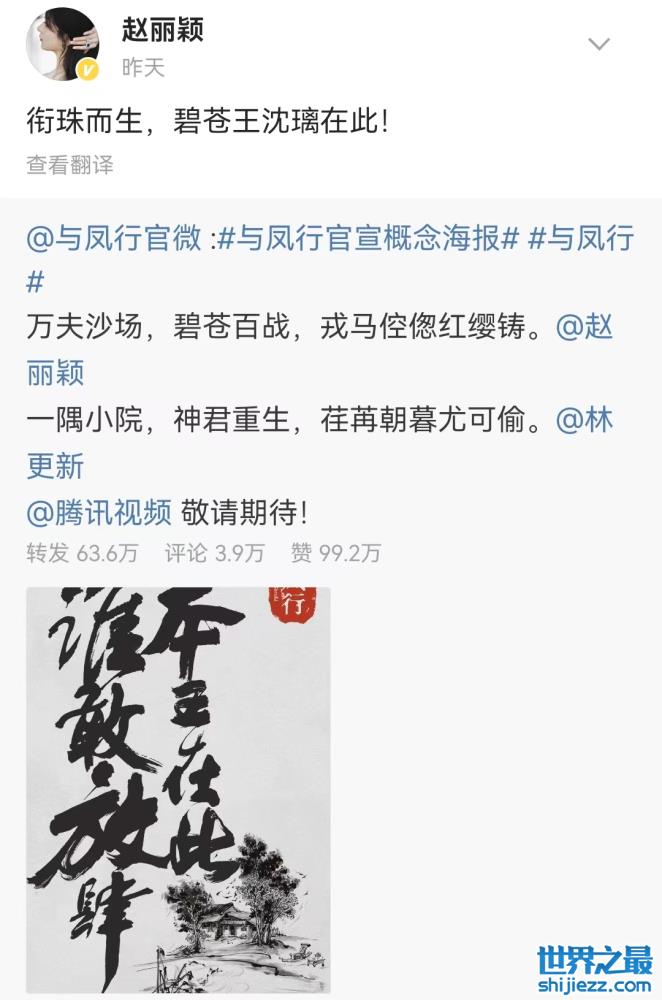Open the @与凤行官微 mention
This screenshot has height=1000, width=662.
point(113,240)
